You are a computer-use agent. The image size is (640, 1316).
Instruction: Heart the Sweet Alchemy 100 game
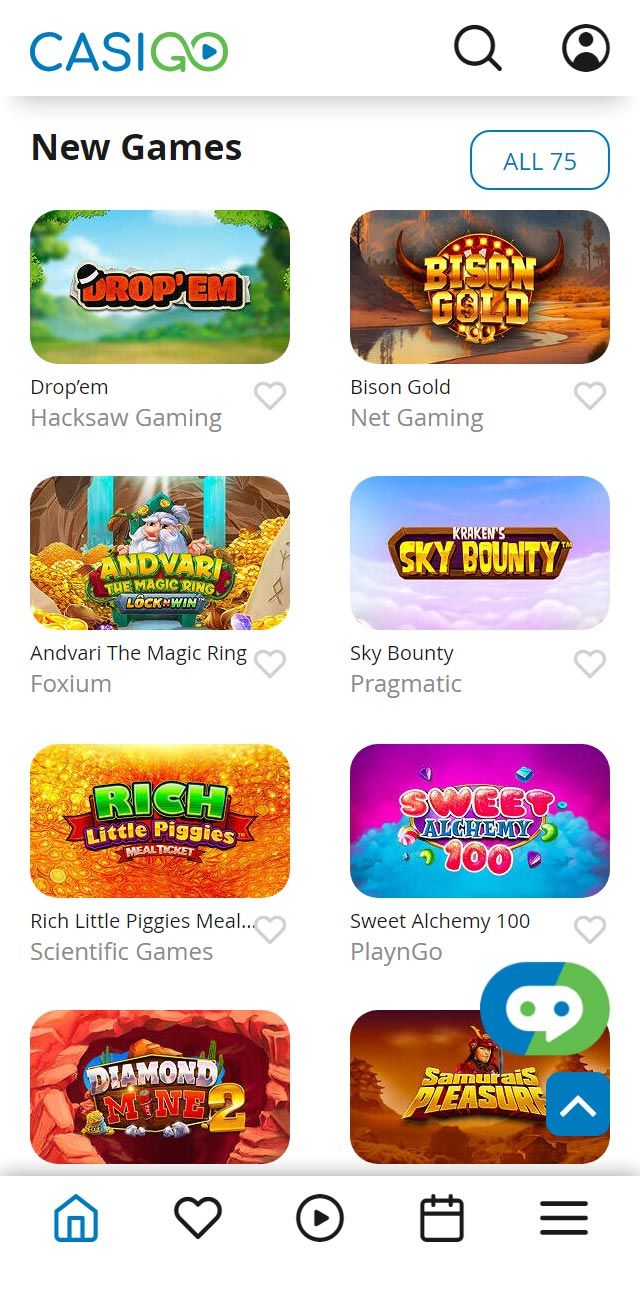pos(590,930)
